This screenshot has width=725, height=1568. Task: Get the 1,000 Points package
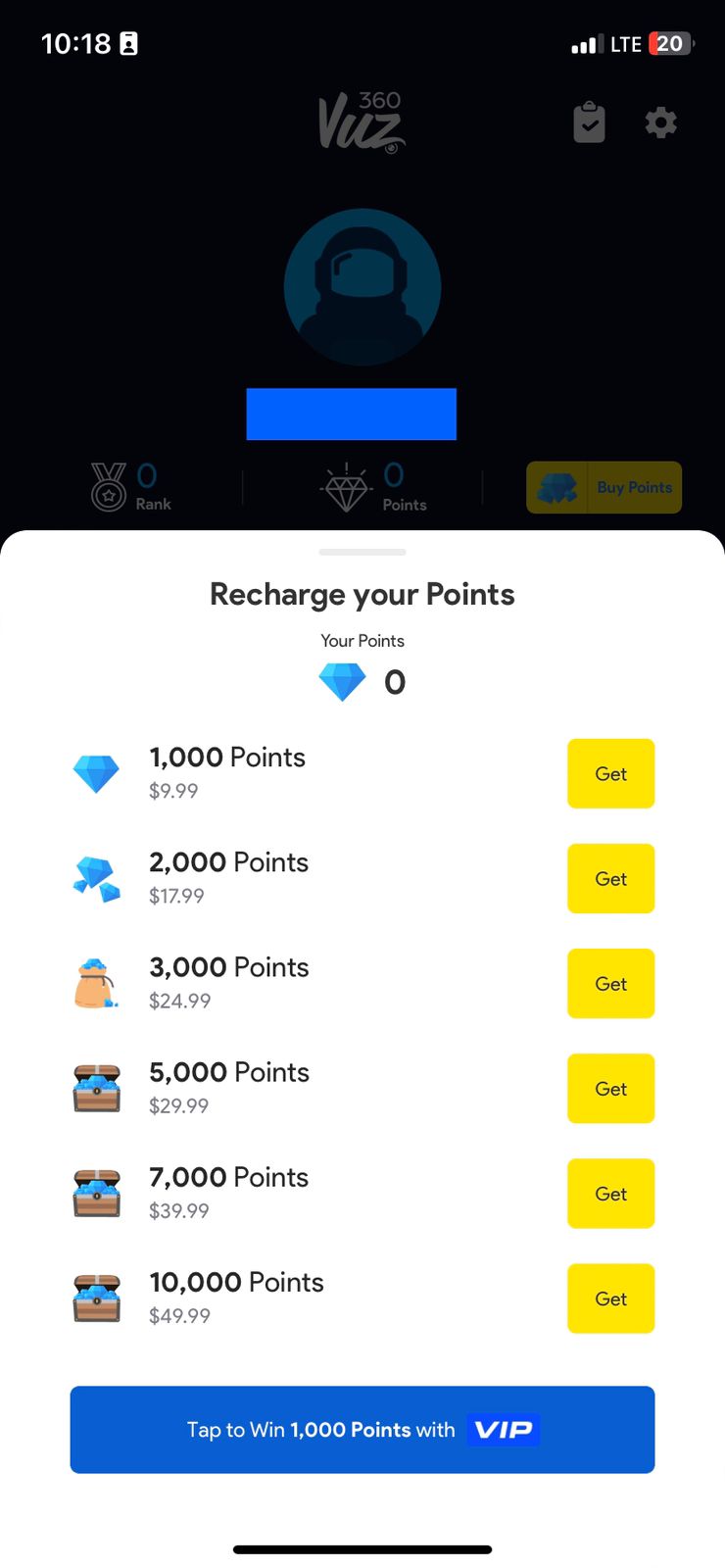click(x=610, y=773)
